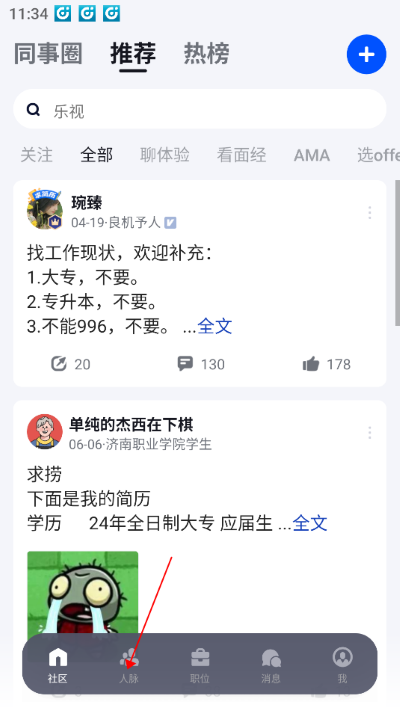Select the 关注 filter
Image resolution: width=400 pixels, height=711 pixels.
[36, 155]
